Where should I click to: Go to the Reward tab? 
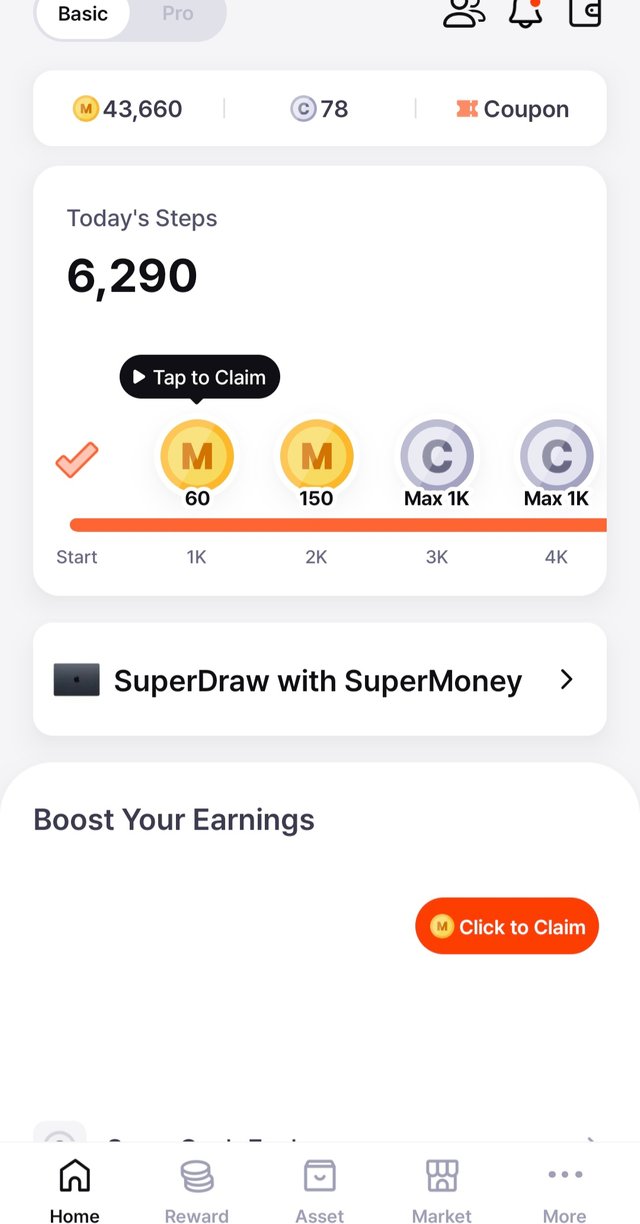pyautogui.click(x=197, y=1190)
